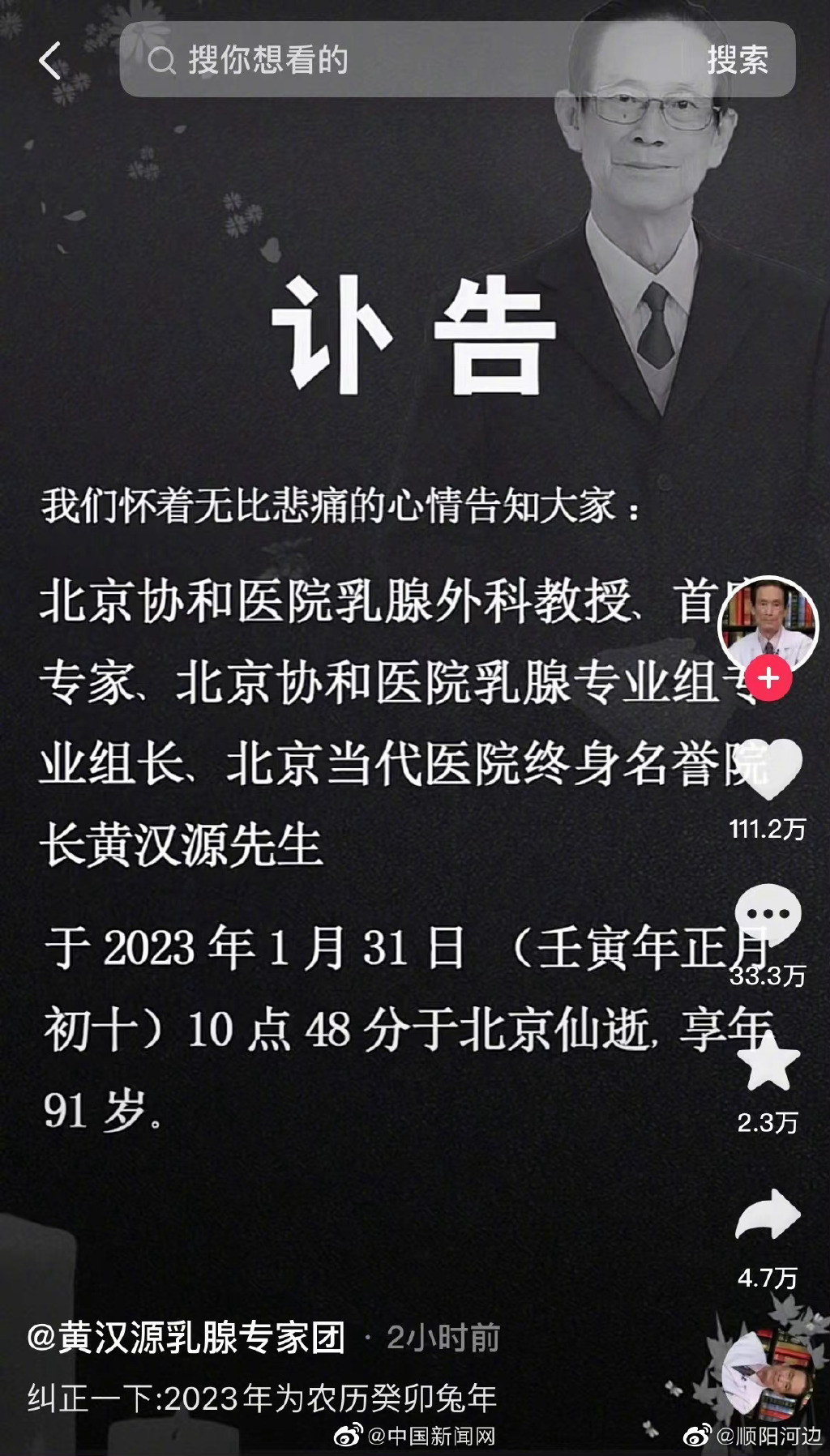Follow the account via red plus
This screenshot has width=830, height=1456.
tap(768, 678)
